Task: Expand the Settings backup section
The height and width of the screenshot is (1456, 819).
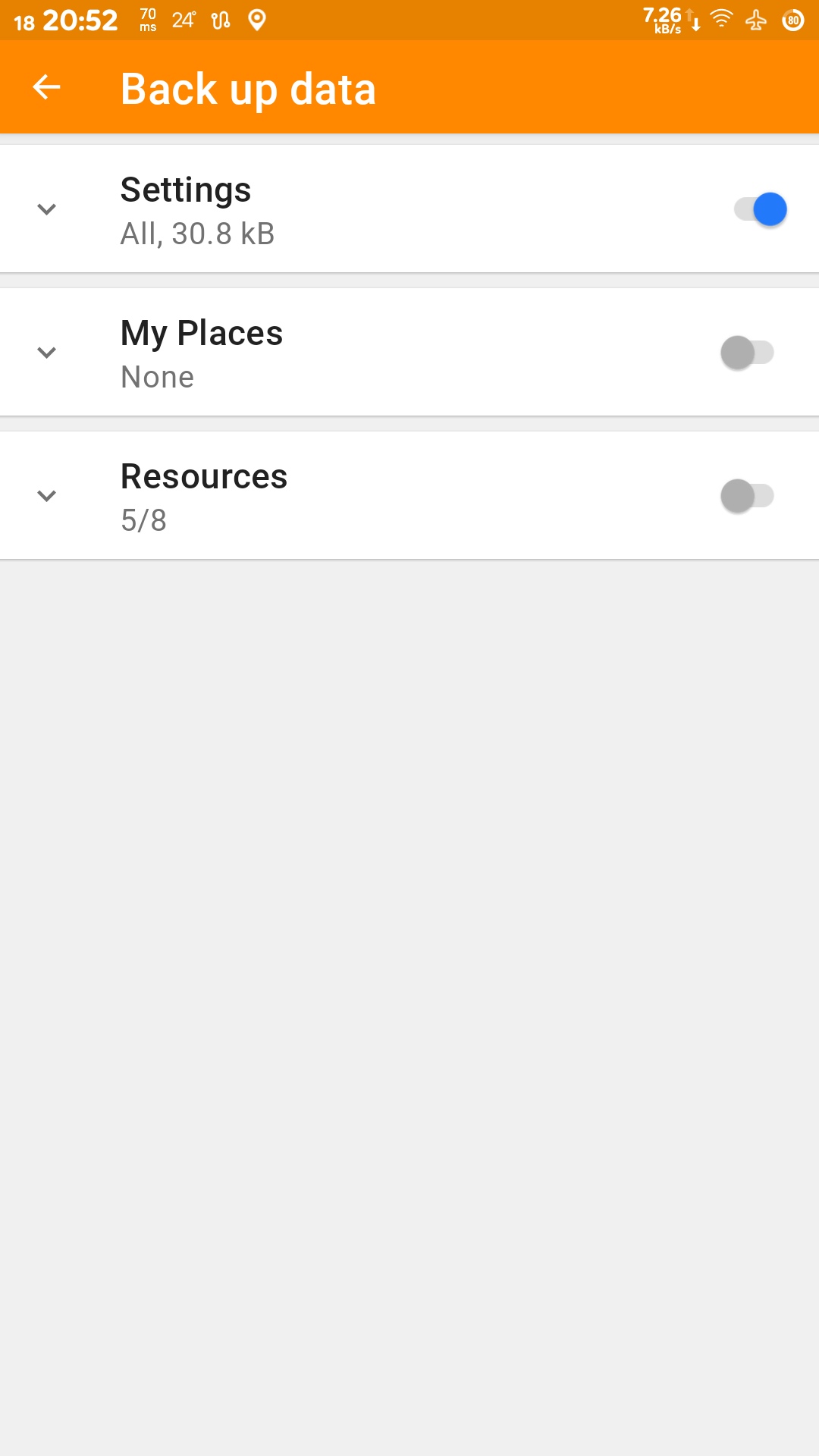Action: coord(47,209)
